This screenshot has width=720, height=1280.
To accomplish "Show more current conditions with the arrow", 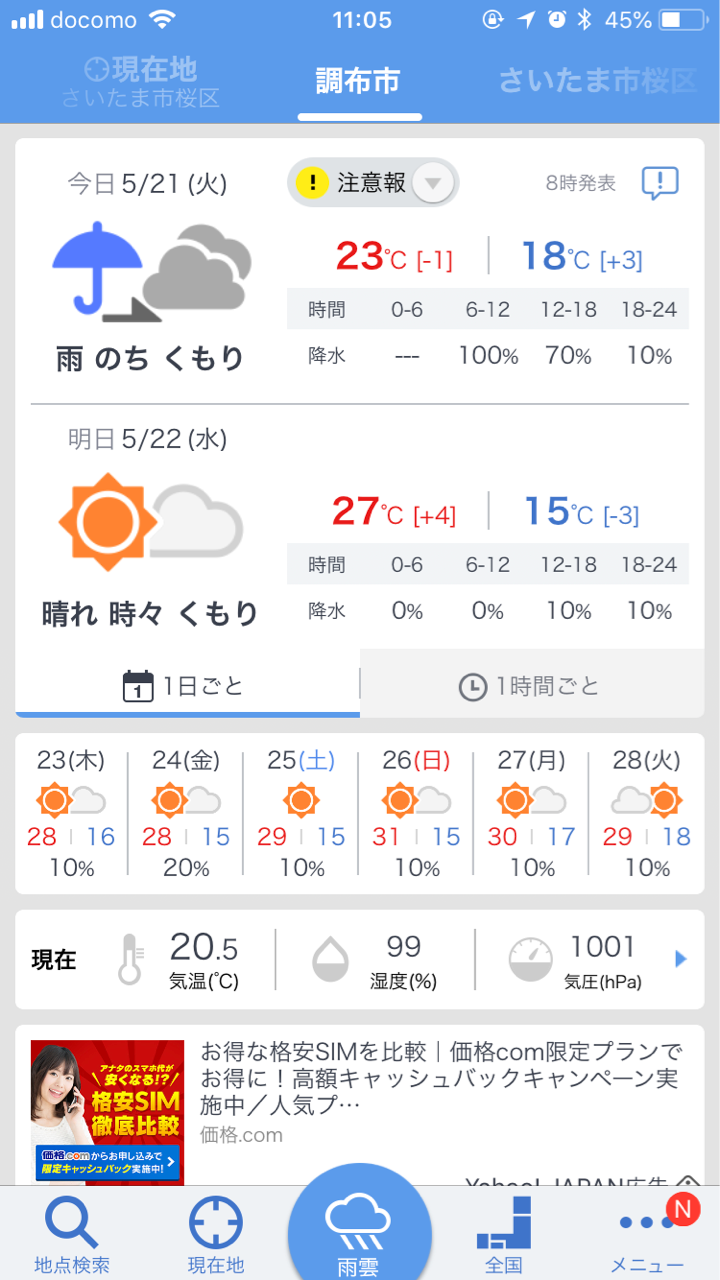I will click(x=682, y=959).
